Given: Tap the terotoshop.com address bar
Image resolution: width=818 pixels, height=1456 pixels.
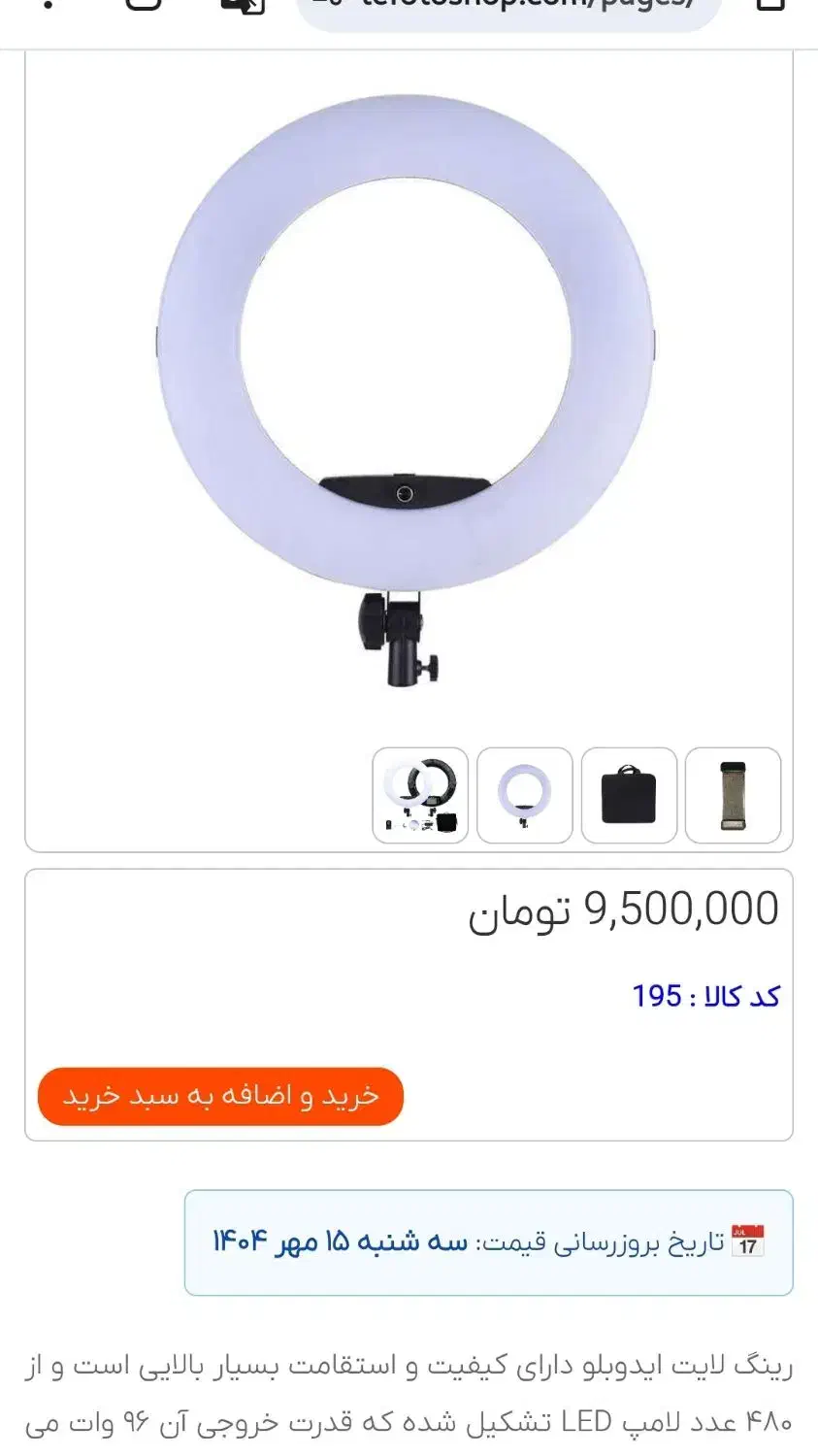Looking at the screenshot, I should click(x=509, y=10).
